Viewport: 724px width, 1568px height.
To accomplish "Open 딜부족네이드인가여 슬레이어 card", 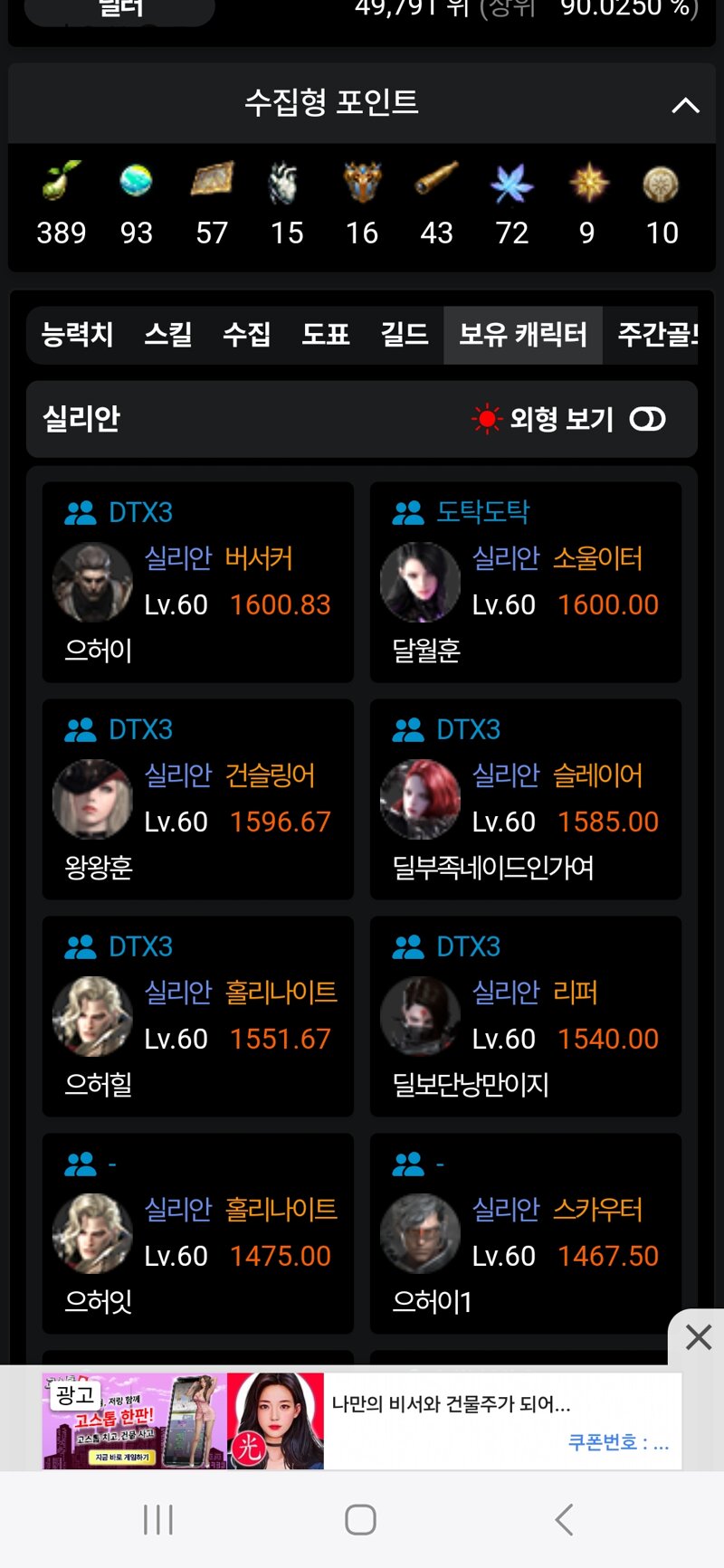I will (525, 799).
